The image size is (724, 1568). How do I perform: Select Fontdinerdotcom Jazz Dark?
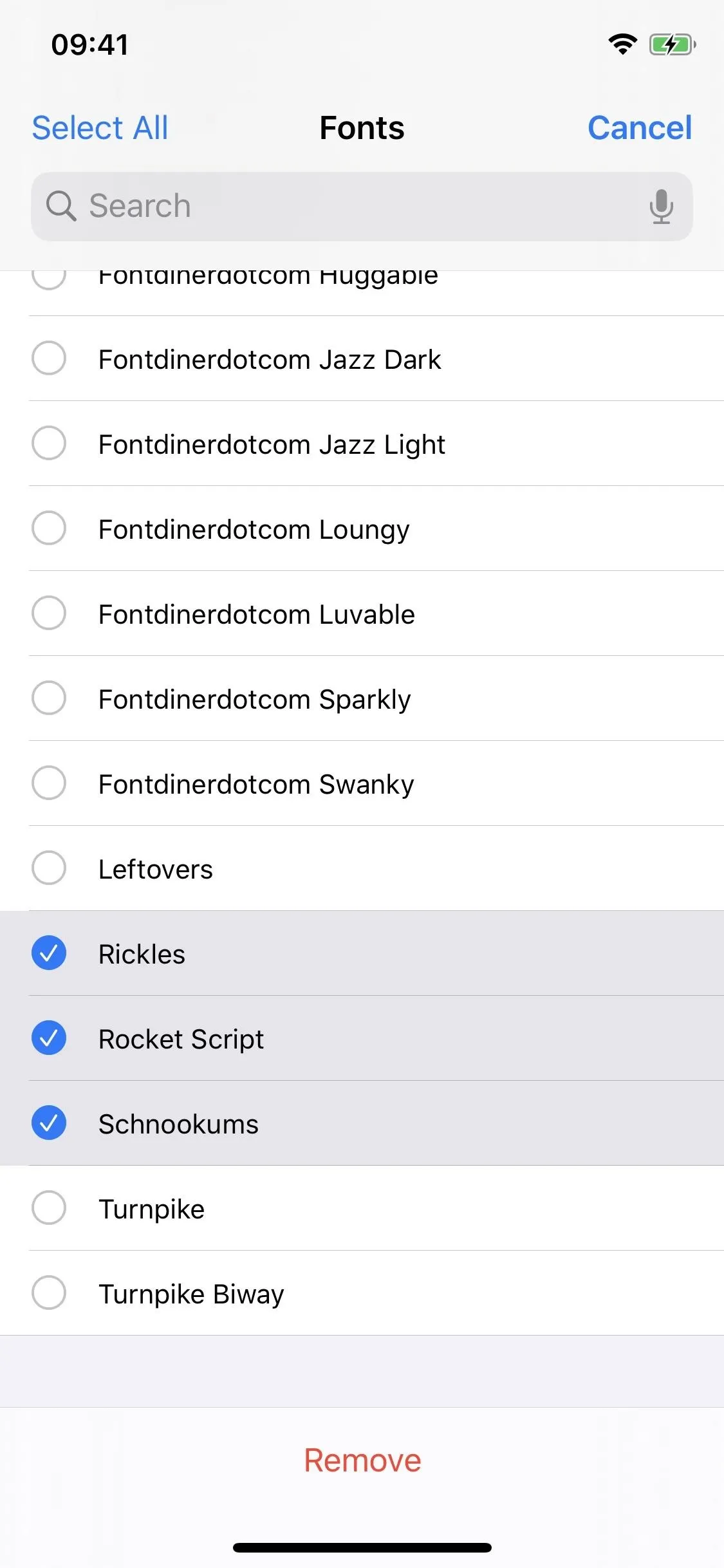(x=362, y=359)
